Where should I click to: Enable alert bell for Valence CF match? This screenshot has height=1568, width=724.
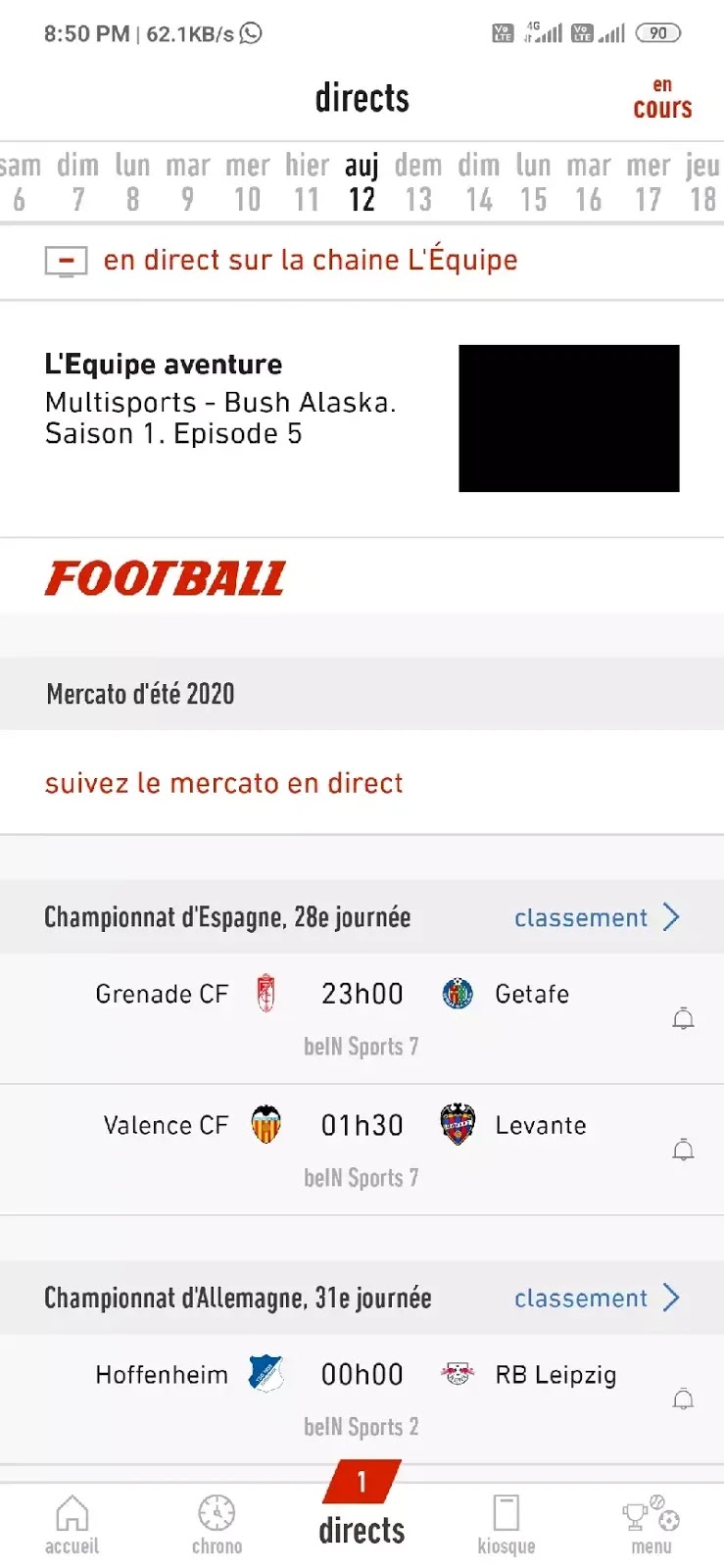(x=683, y=1150)
